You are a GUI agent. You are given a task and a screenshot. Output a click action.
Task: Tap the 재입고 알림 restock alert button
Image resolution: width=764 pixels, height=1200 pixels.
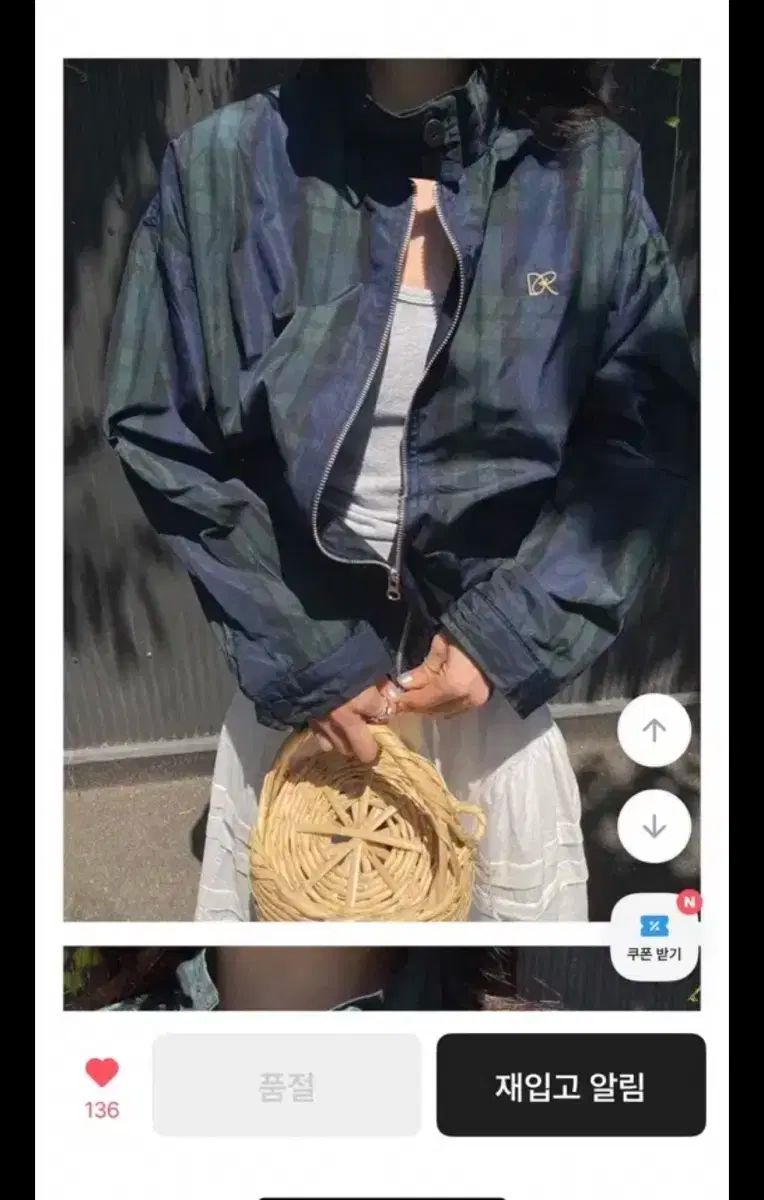(x=570, y=1085)
